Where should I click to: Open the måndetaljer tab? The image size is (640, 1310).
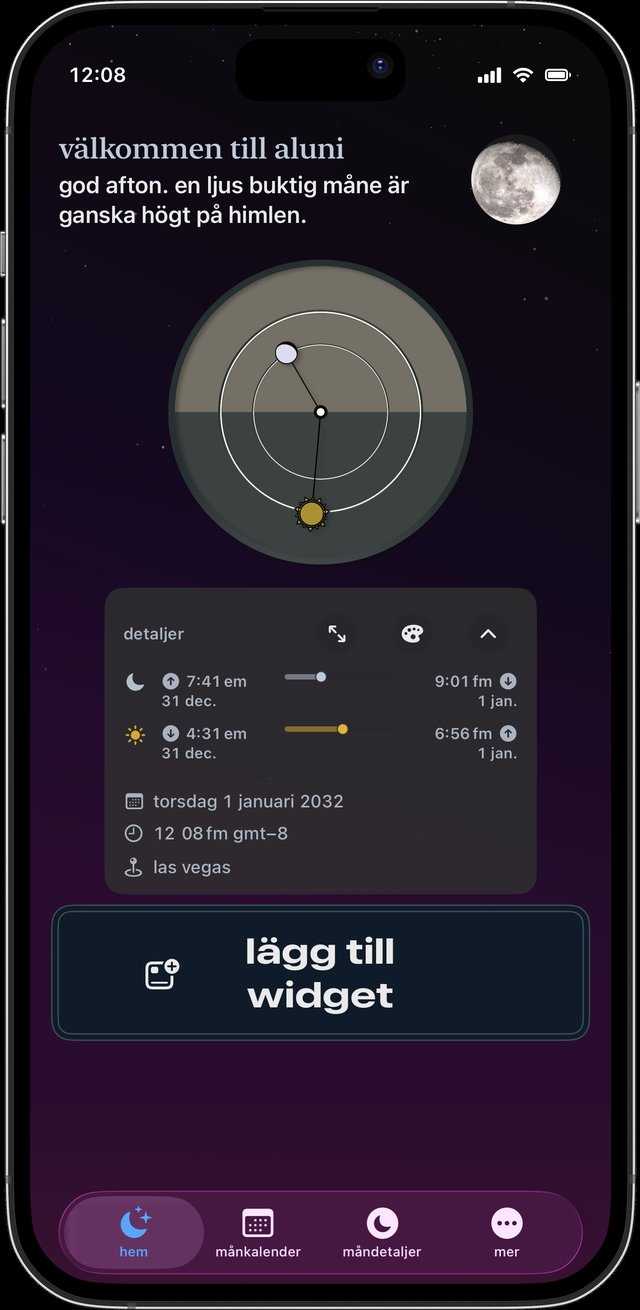coord(382,1233)
